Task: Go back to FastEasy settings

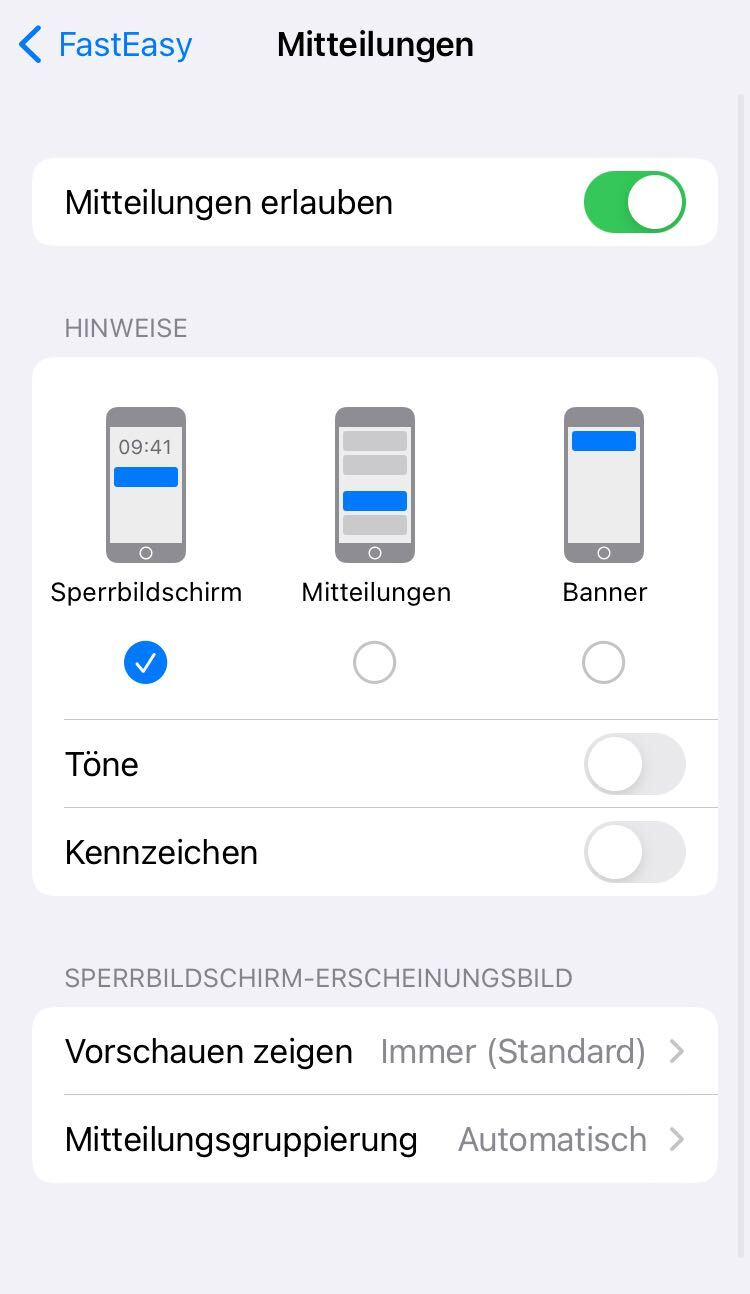Action: point(105,45)
